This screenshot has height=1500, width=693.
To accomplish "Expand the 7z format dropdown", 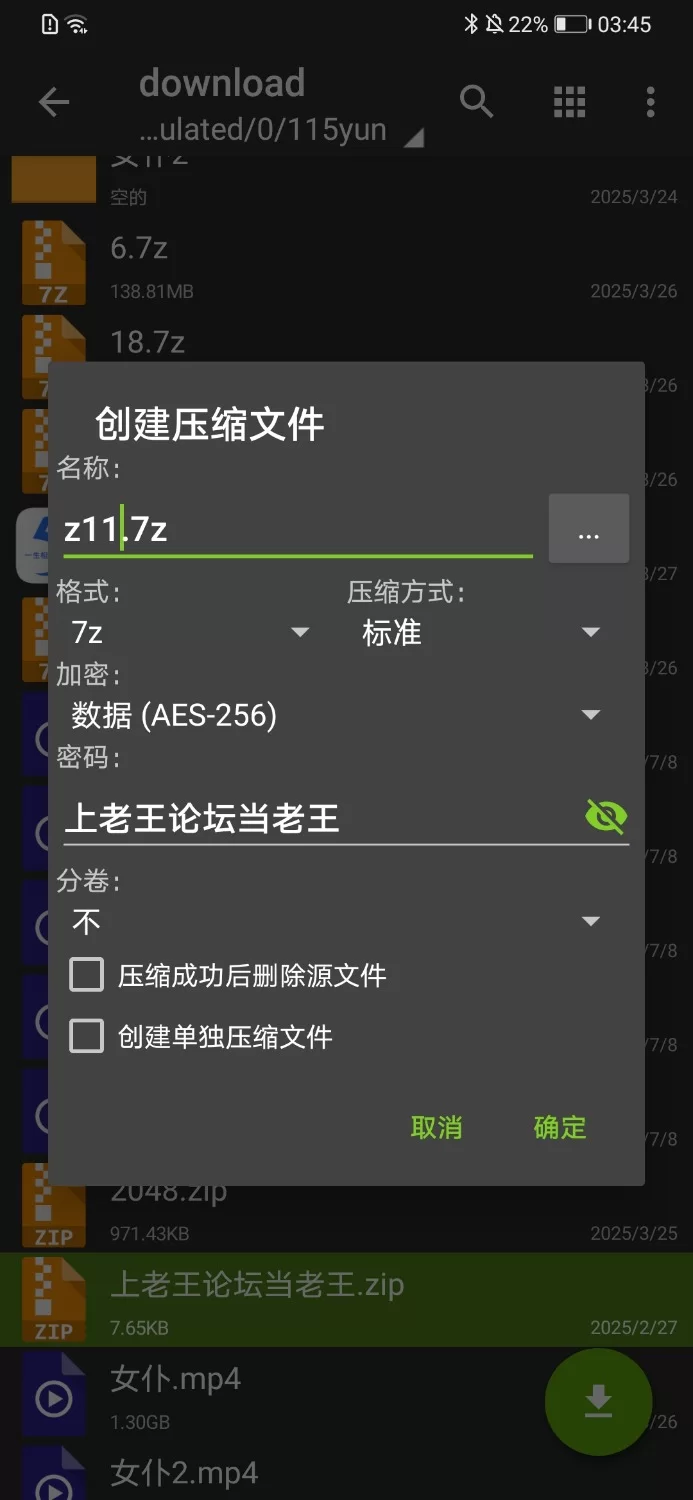I will tap(190, 632).
